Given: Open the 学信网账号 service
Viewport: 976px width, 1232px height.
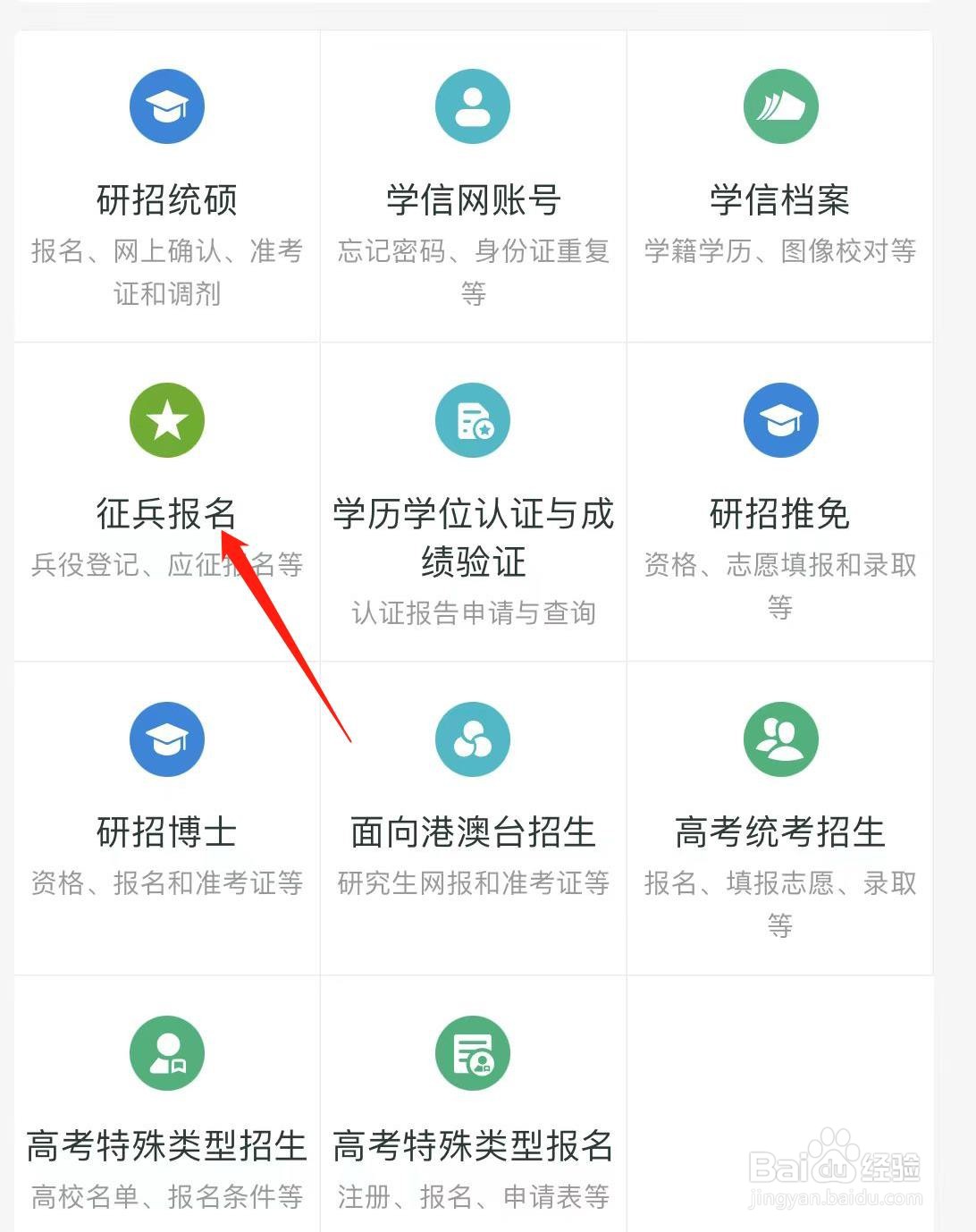Looking at the screenshot, I should pyautogui.click(x=473, y=200).
